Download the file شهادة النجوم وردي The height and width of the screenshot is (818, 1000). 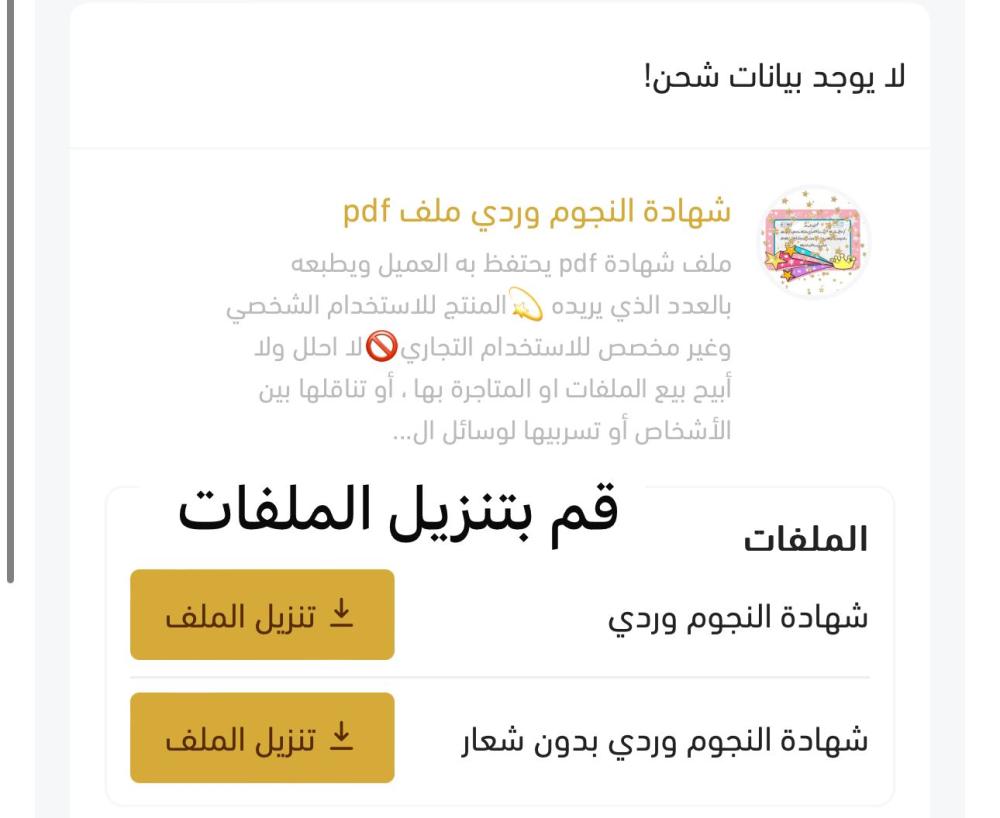coord(262,615)
